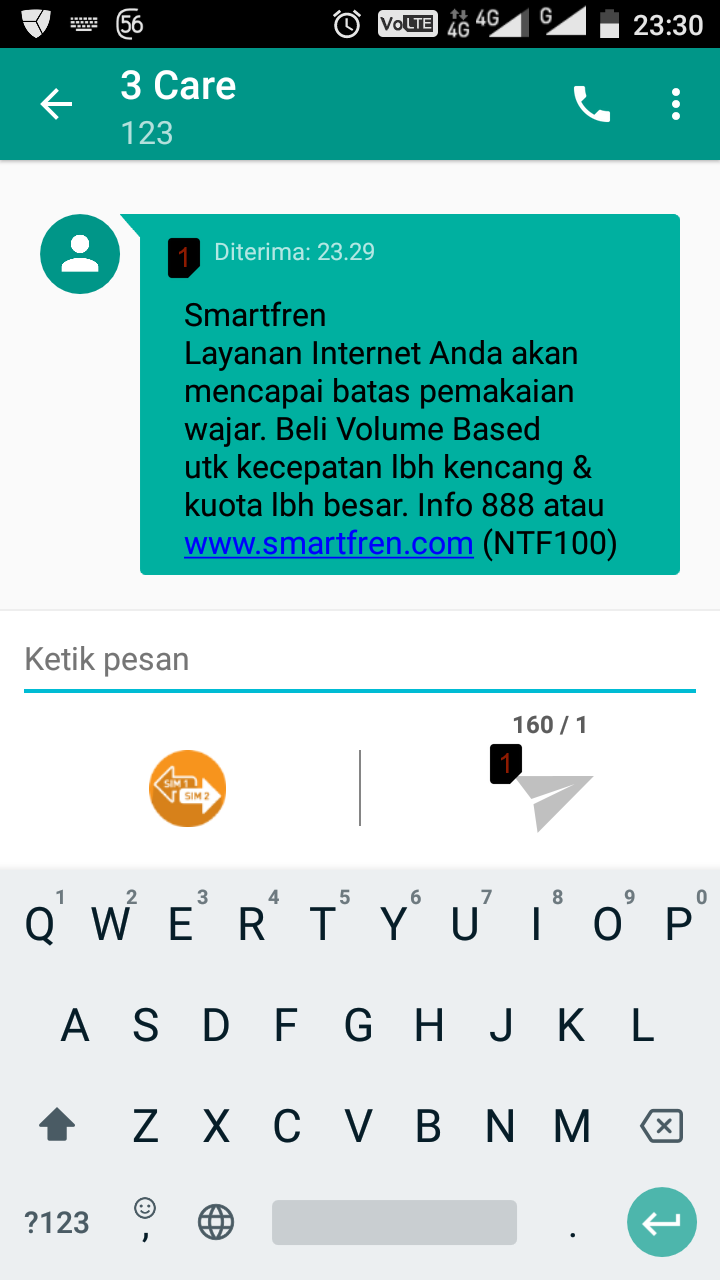Tap the shift key on keyboard
Image resolution: width=720 pixels, height=1280 pixels.
[57, 1127]
